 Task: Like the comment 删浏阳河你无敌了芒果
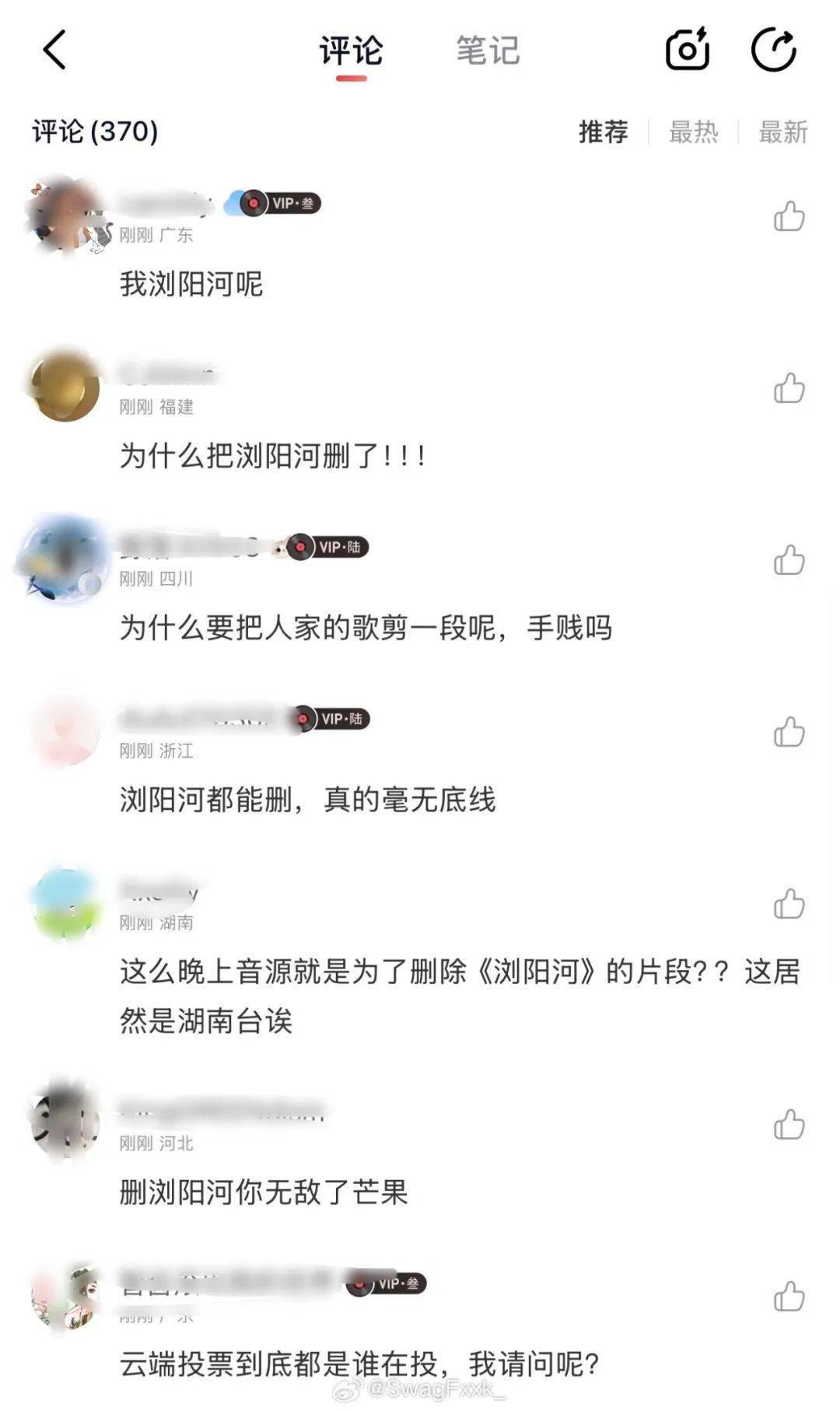coord(789,1125)
